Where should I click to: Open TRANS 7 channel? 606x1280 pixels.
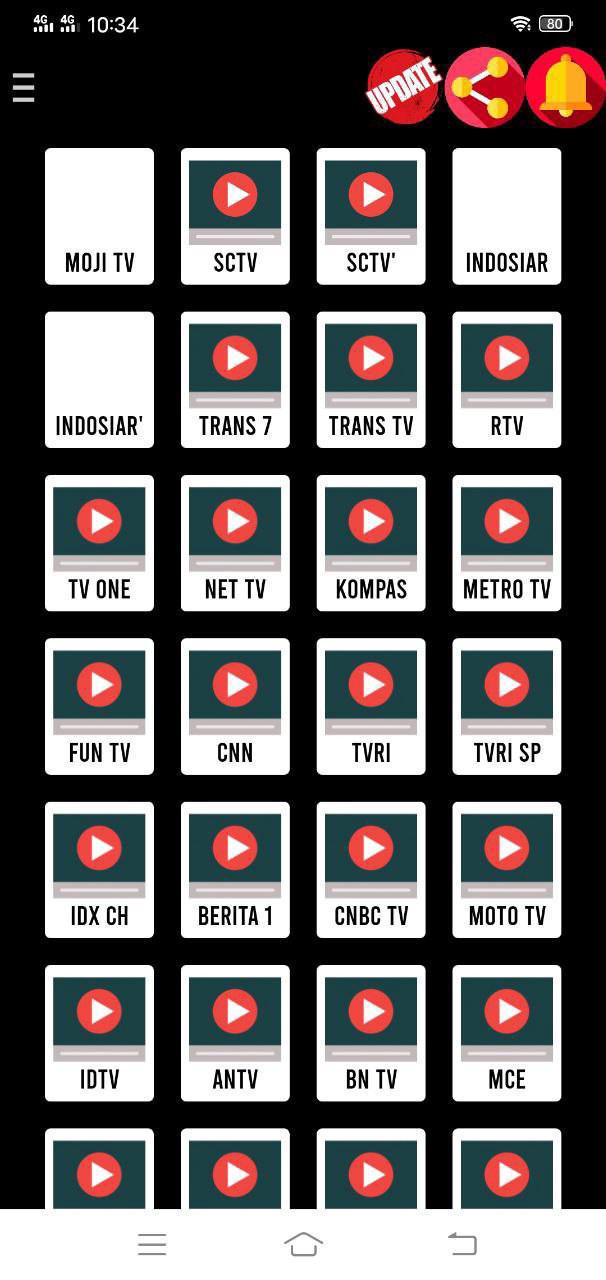tap(235, 379)
